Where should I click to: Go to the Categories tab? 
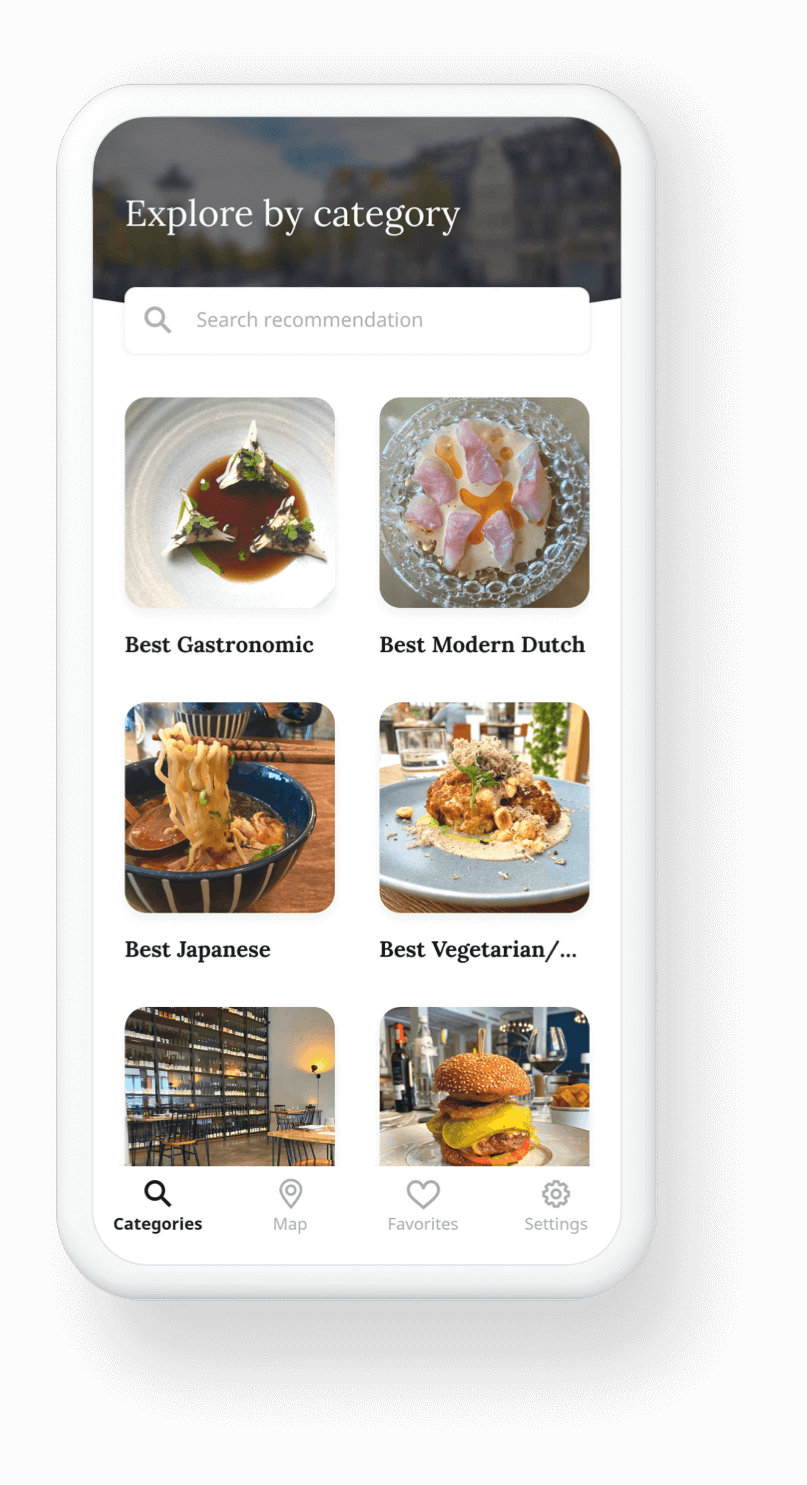point(158,1206)
